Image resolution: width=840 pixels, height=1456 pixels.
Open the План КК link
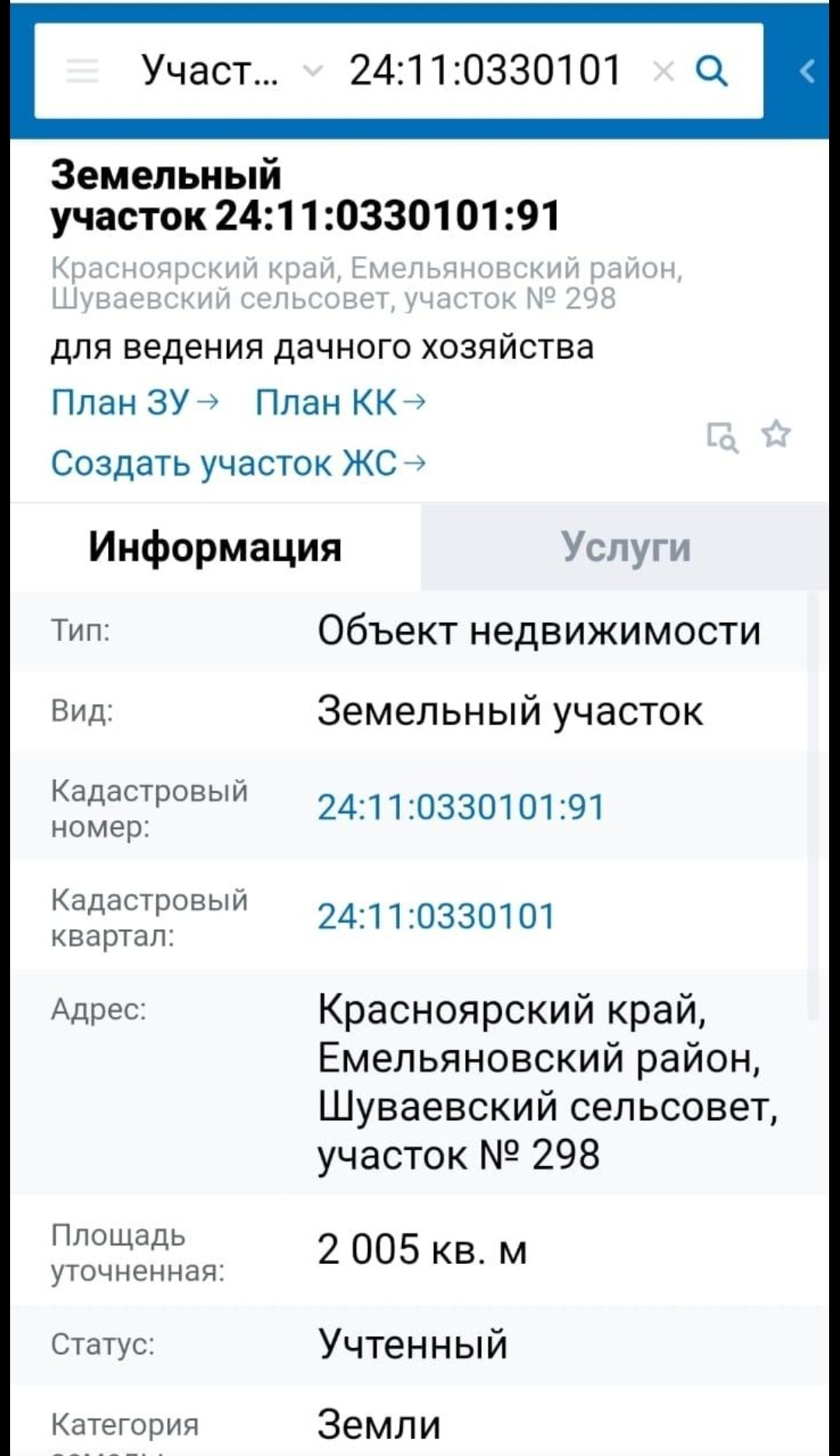(x=340, y=403)
